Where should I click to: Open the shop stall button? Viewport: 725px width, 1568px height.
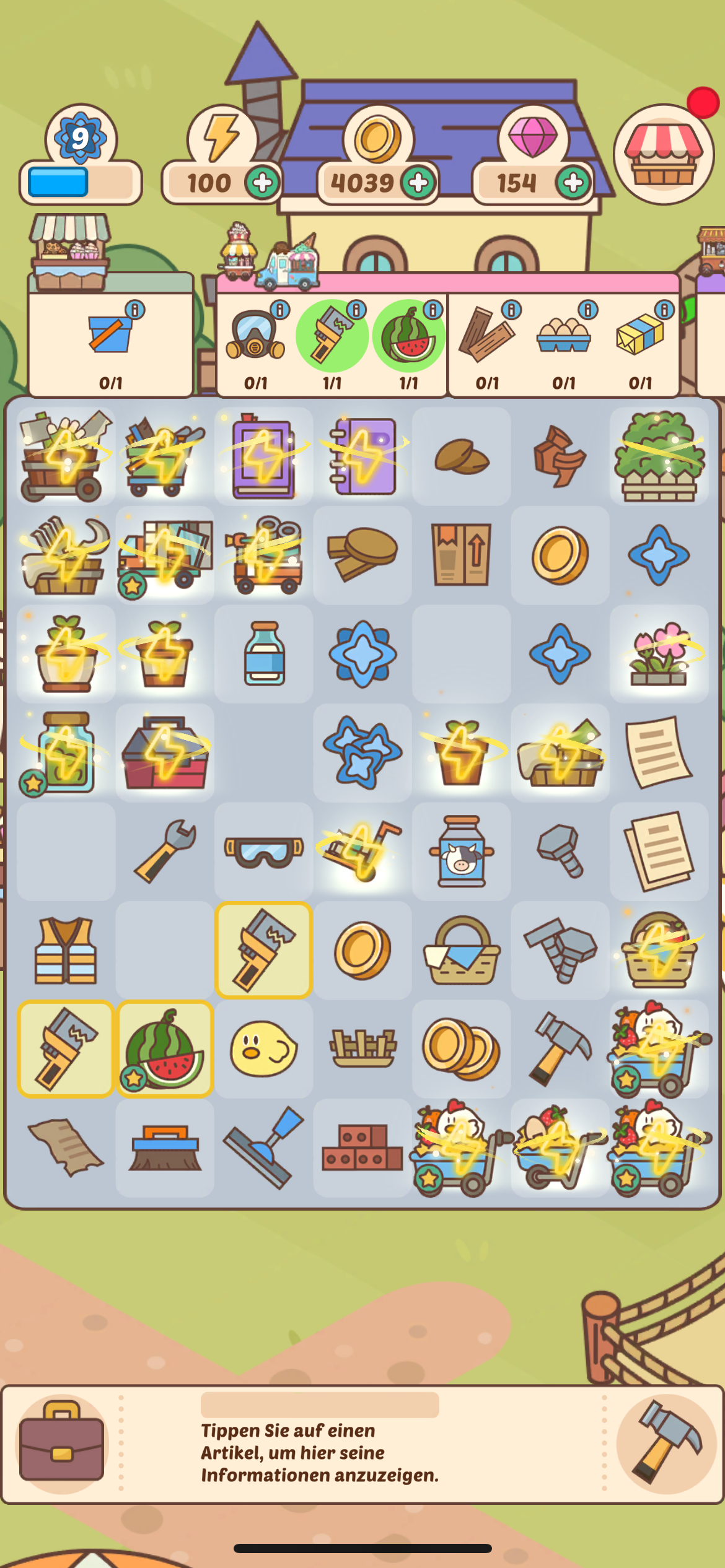[663, 155]
